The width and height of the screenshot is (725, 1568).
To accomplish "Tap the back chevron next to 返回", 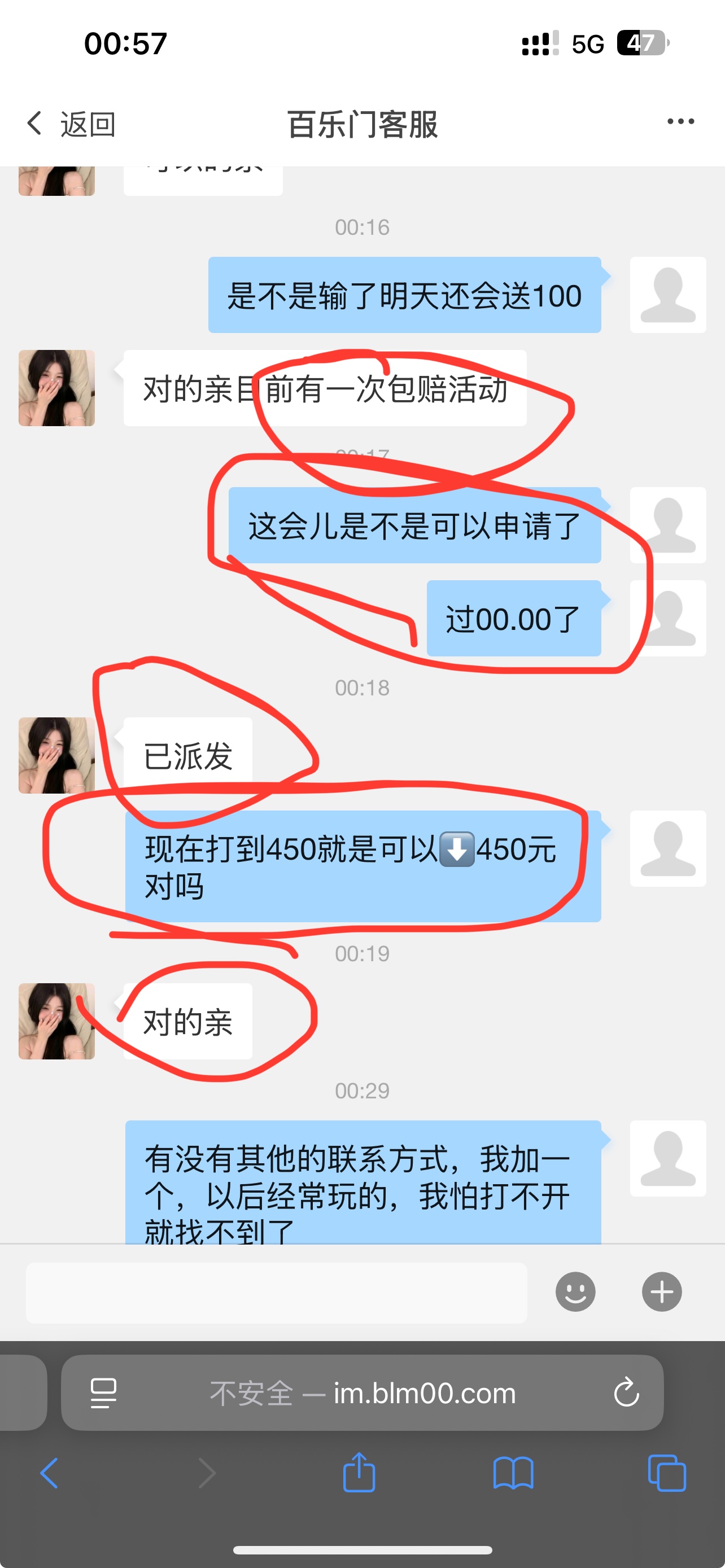I will coord(34,124).
